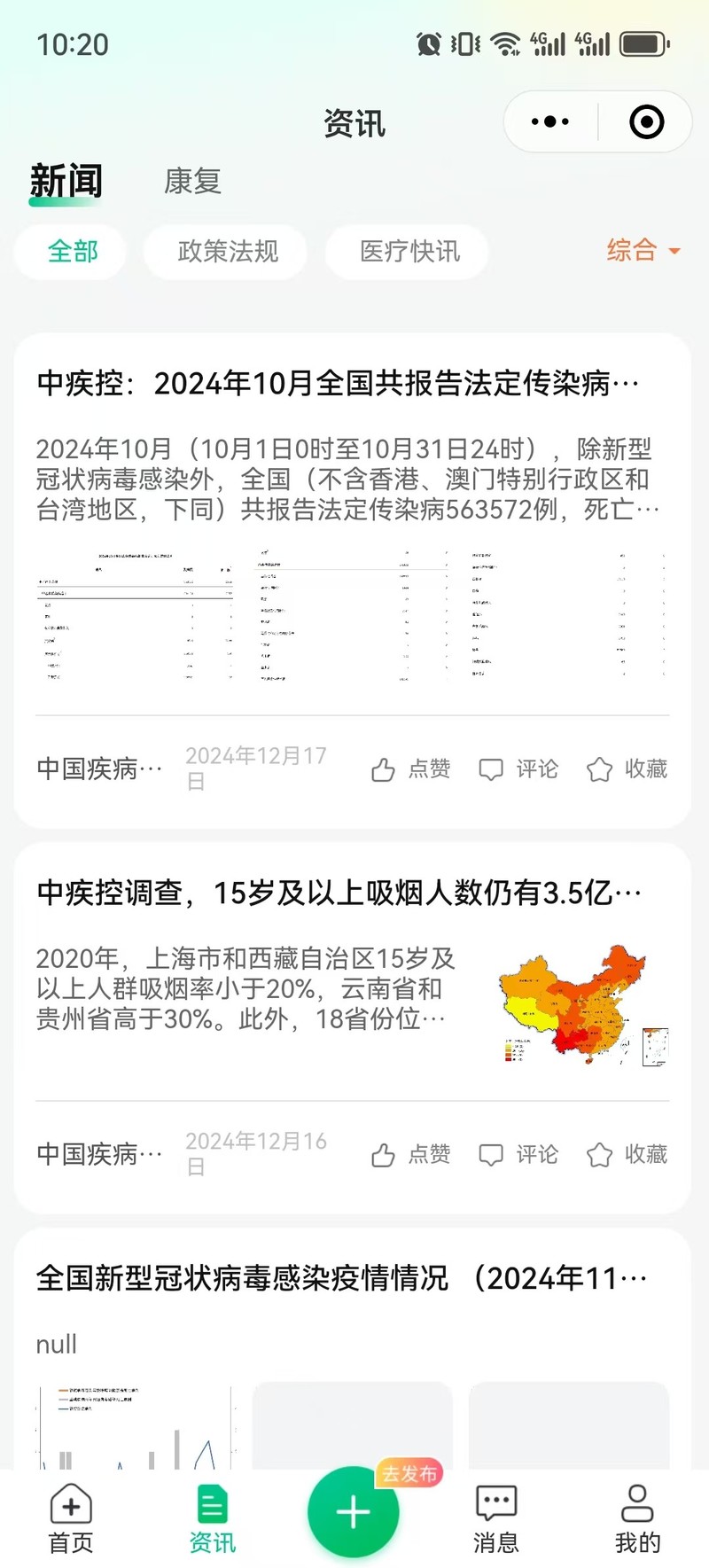Open comments on the smoking survey article
709x1568 pixels.
[518, 1154]
